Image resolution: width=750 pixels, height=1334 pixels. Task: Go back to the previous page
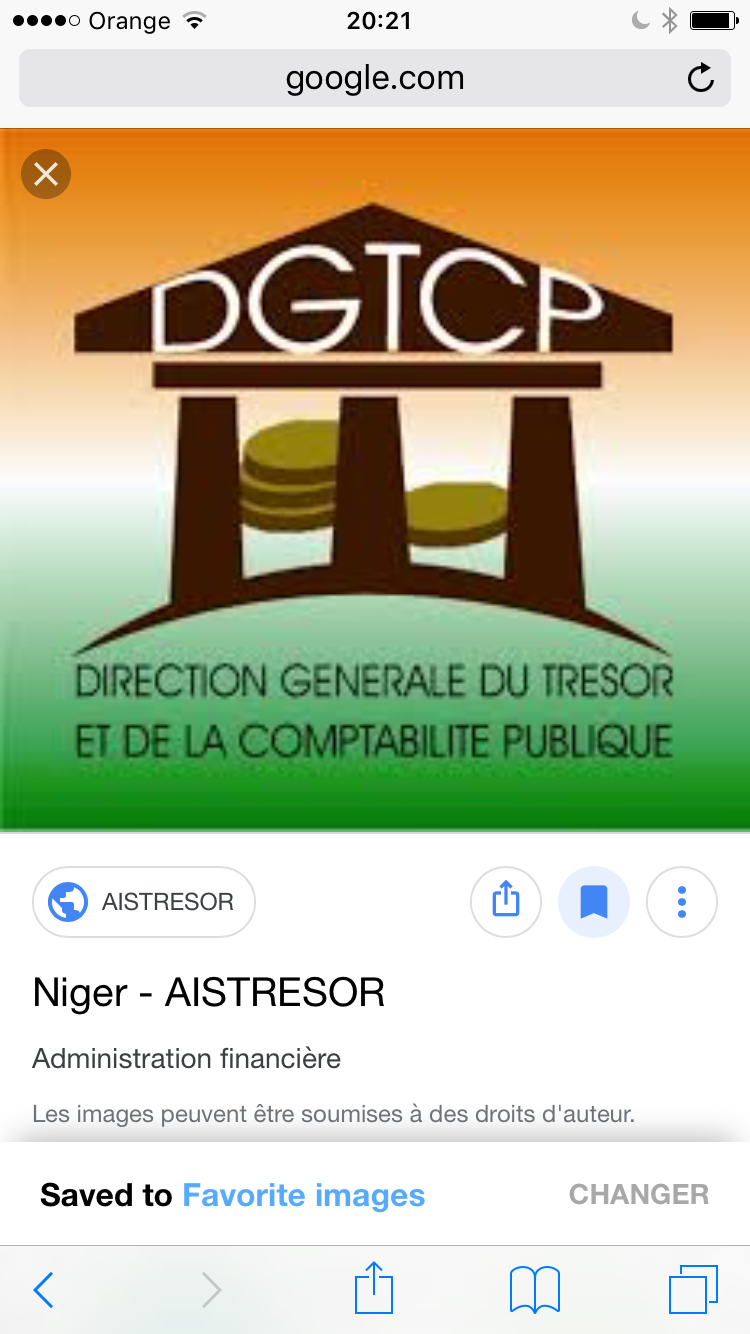pos(43,1290)
